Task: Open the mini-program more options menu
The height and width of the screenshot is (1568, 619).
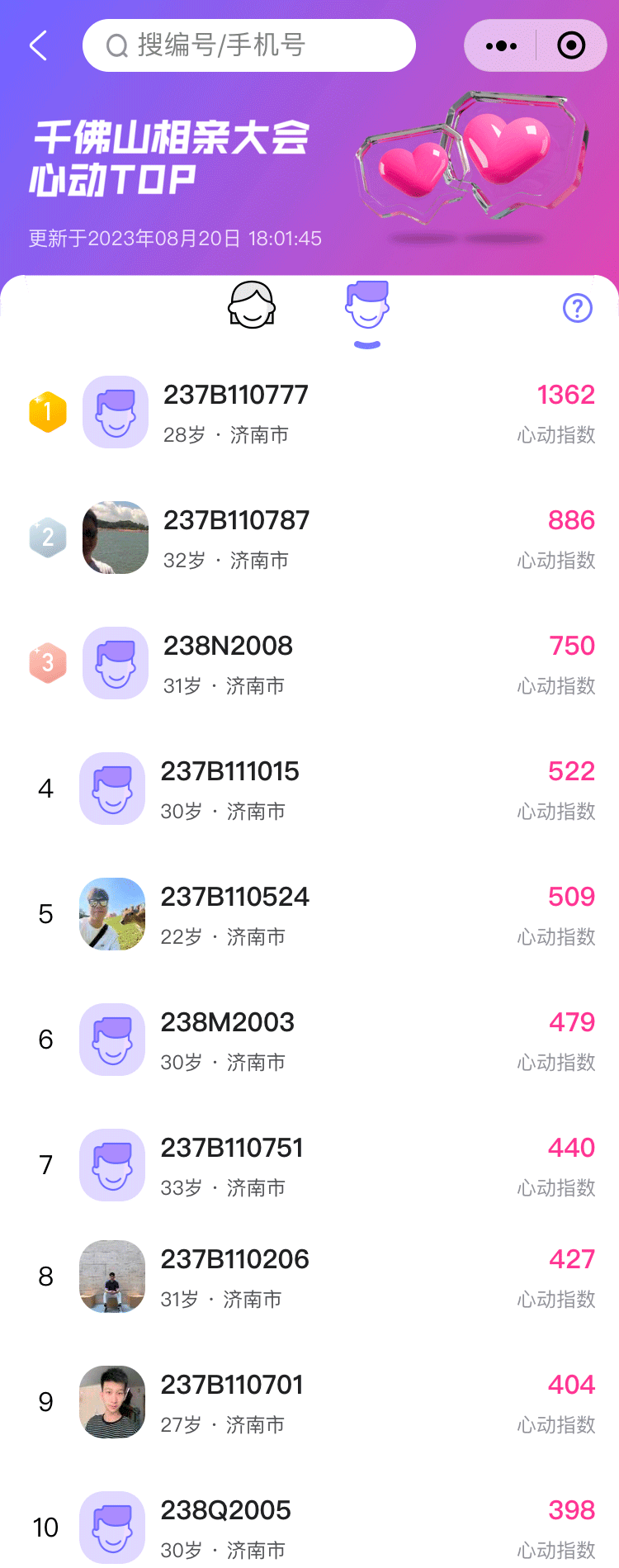Action: click(x=502, y=45)
